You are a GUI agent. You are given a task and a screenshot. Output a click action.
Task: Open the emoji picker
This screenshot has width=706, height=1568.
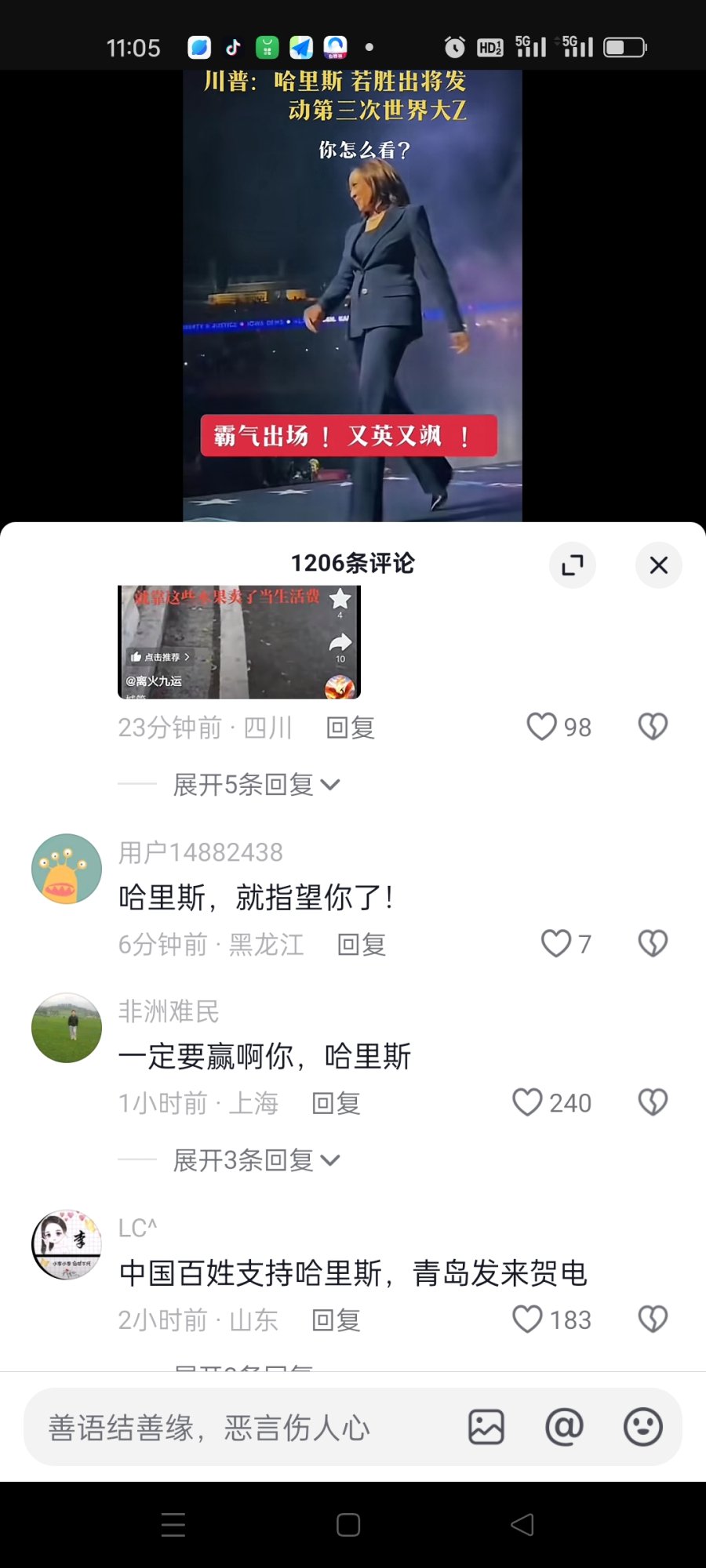pos(643,1427)
